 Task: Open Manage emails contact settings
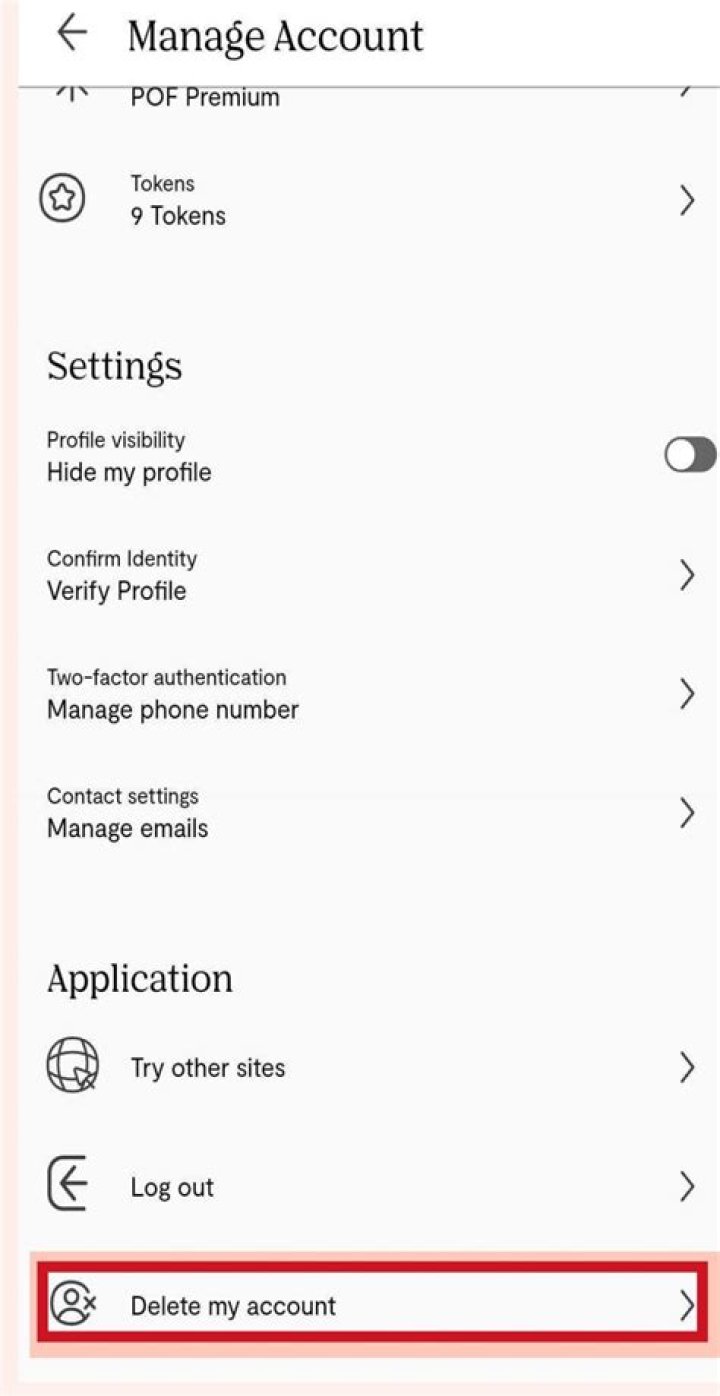(360, 813)
